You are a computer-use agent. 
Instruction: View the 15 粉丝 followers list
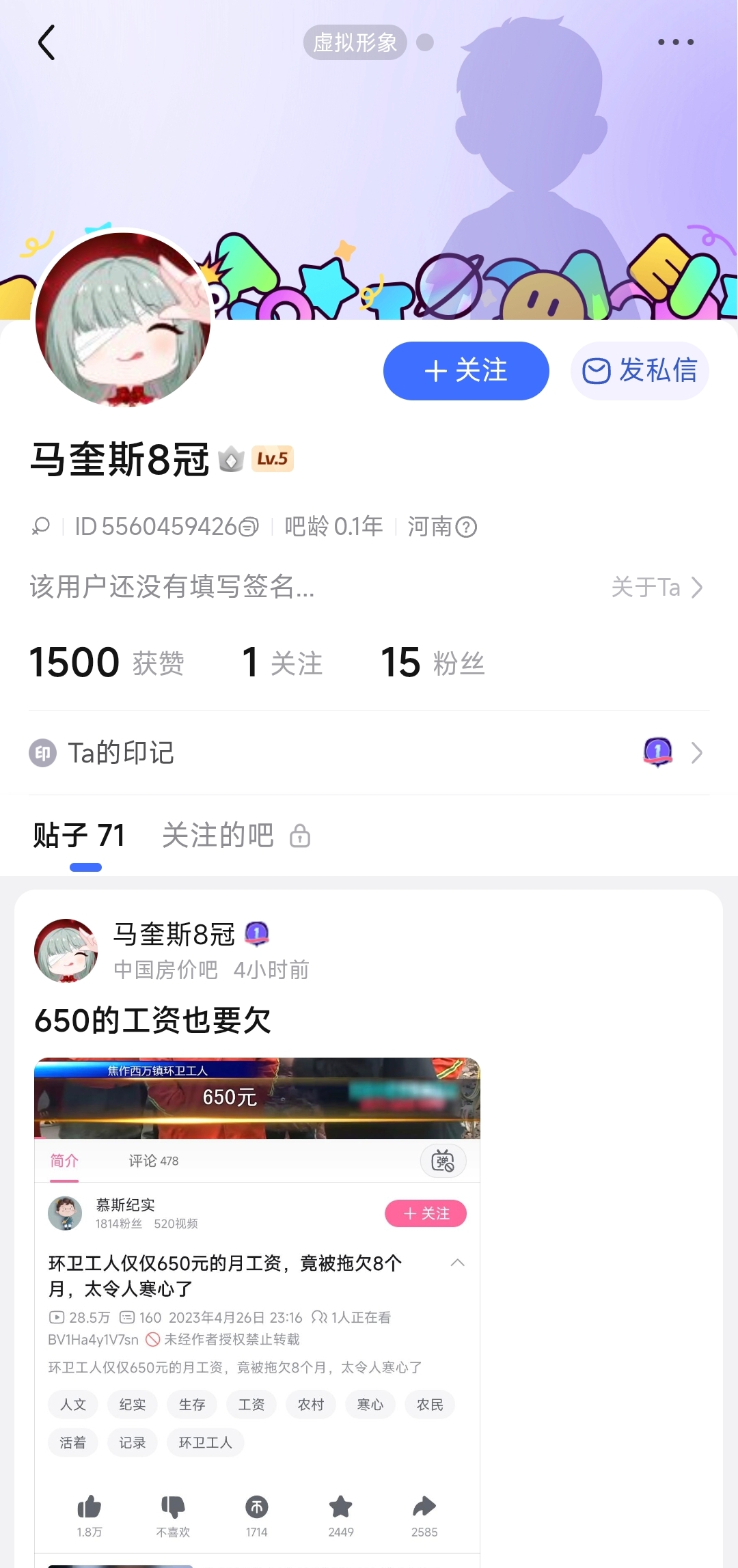(432, 663)
